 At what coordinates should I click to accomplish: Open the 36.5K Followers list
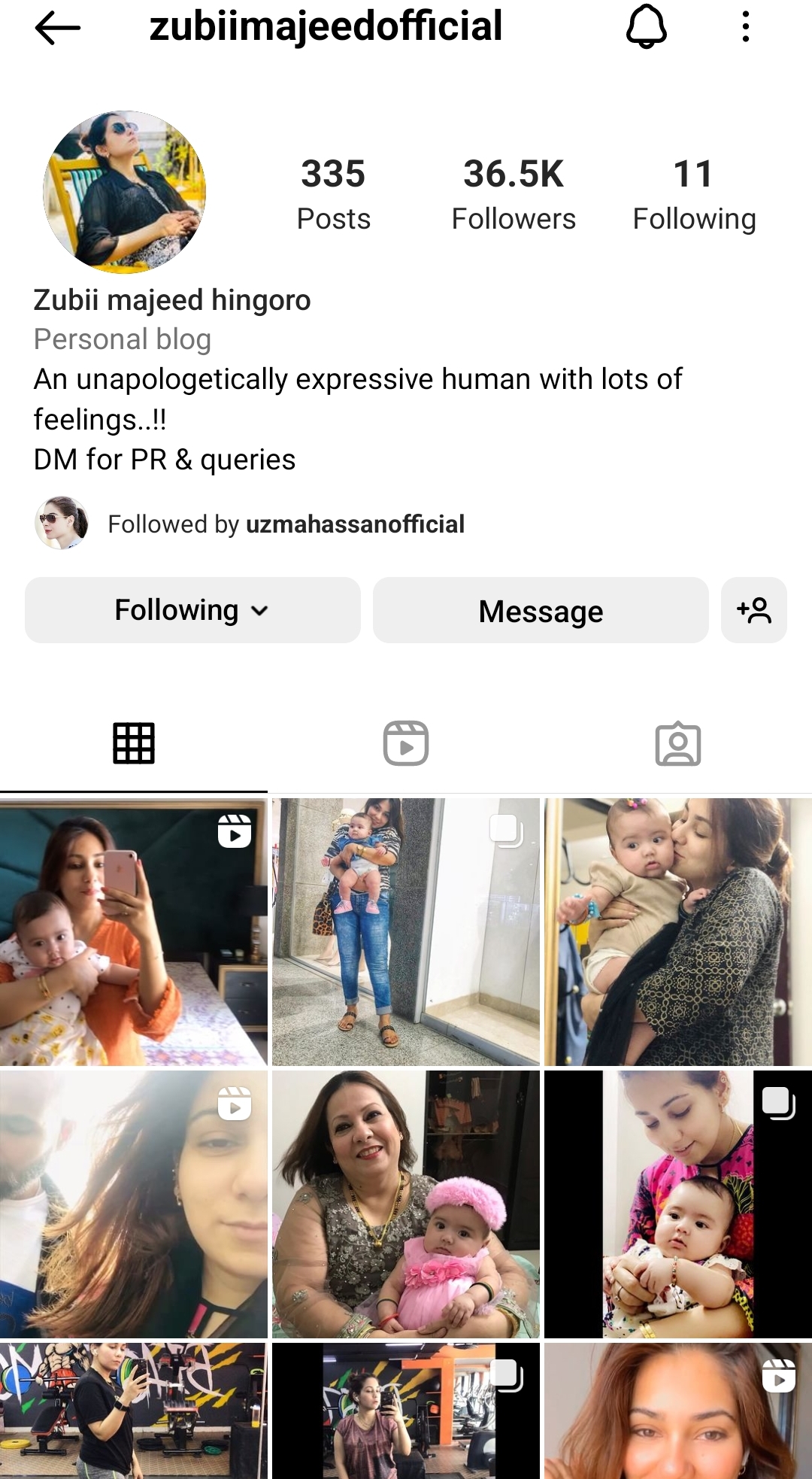click(x=514, y=193)
